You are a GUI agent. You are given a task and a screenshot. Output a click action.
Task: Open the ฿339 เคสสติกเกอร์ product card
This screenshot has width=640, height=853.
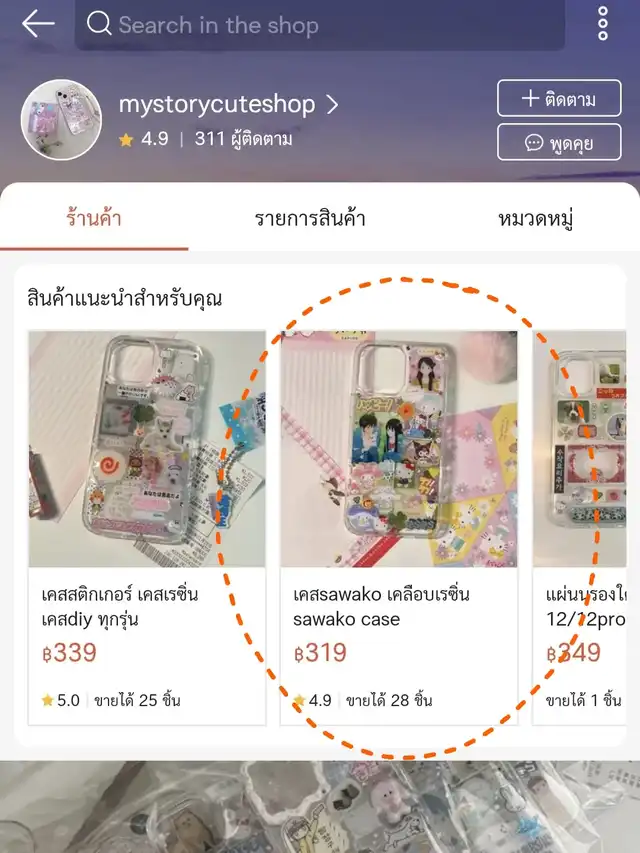pyautogui.click(x=147, y=527)
